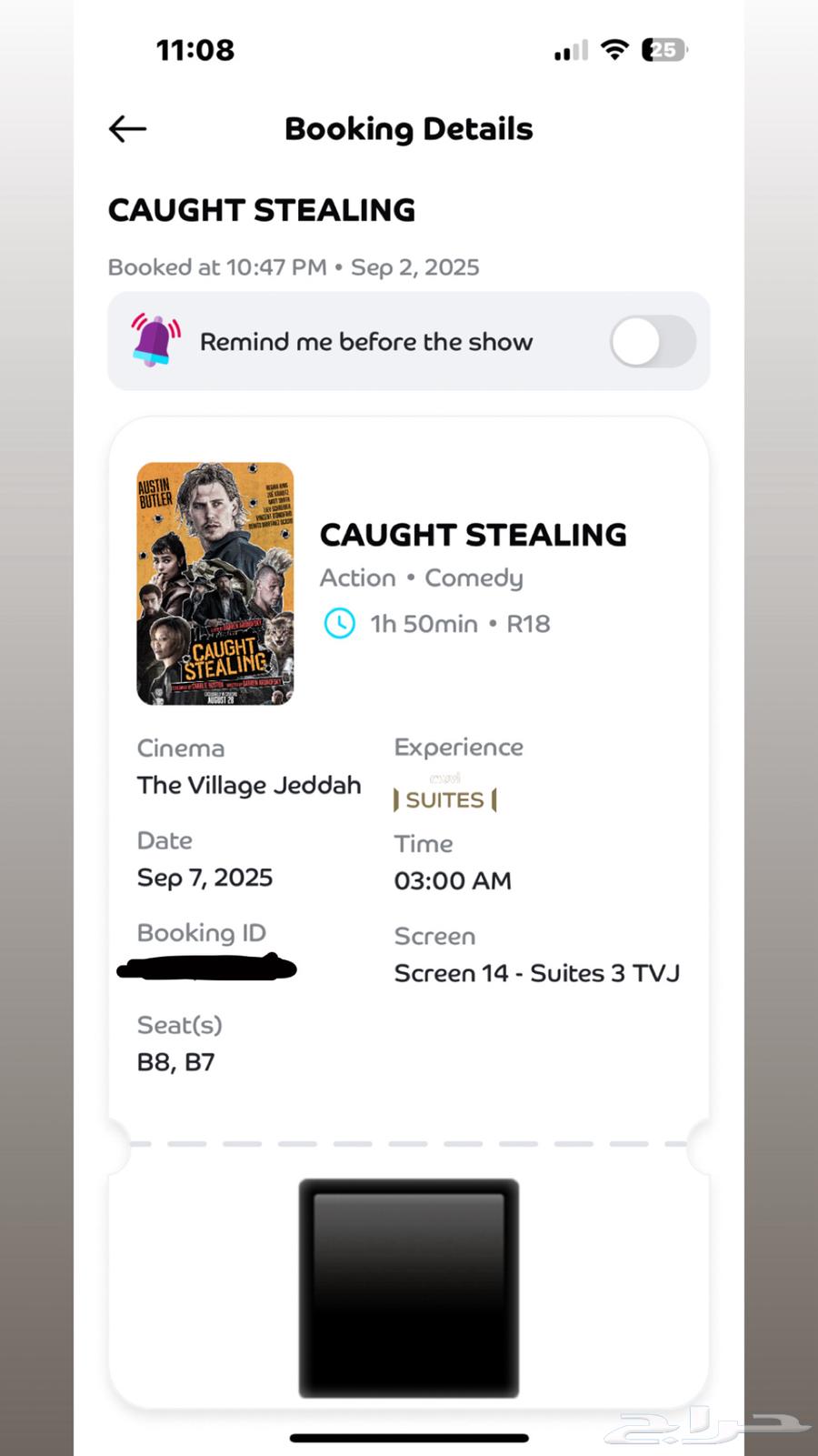
Task: Go back from Booking Details
Action: [127, 129]
